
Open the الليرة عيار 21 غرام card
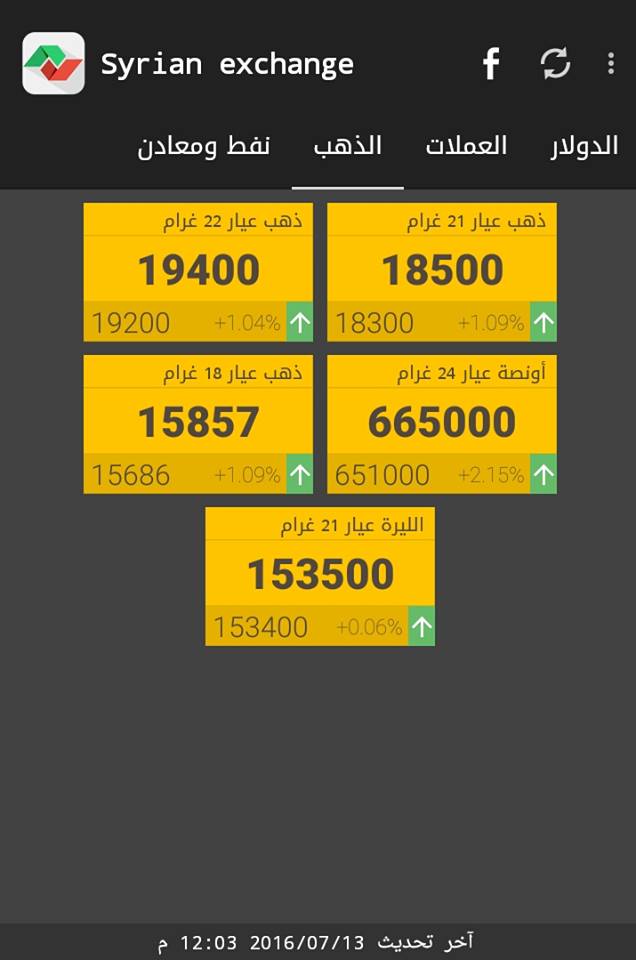[x=320, y=576]
